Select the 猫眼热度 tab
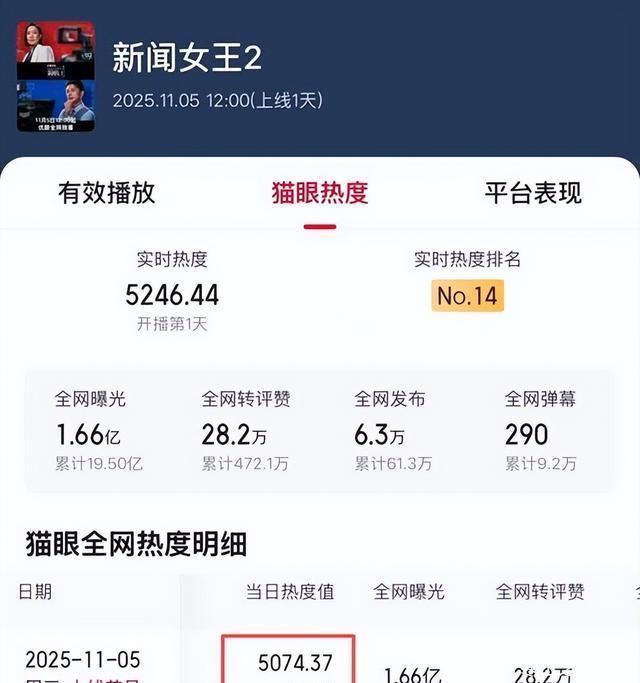This screenshot has width=640, height=683. point(320,193)
